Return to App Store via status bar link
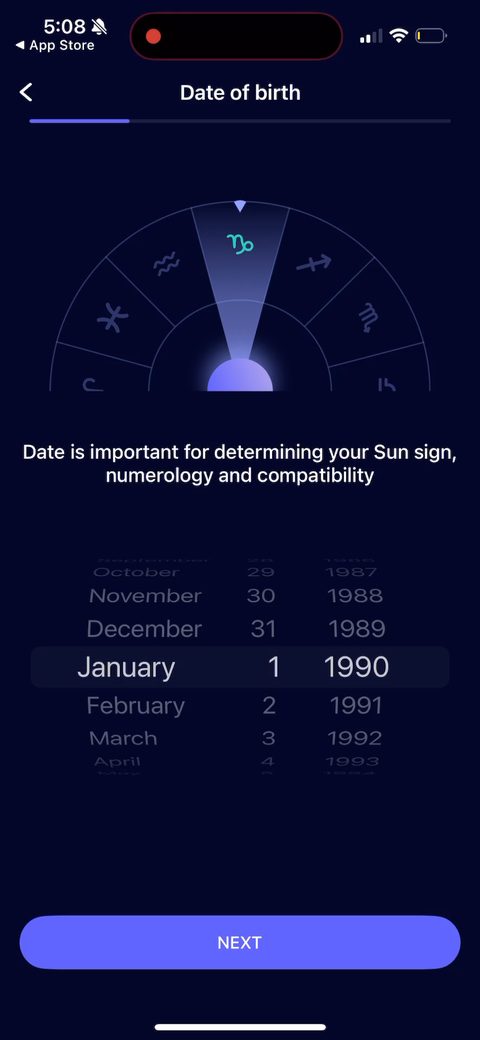This screenshot has height=1040, width=480. click(x=55, y=46)
